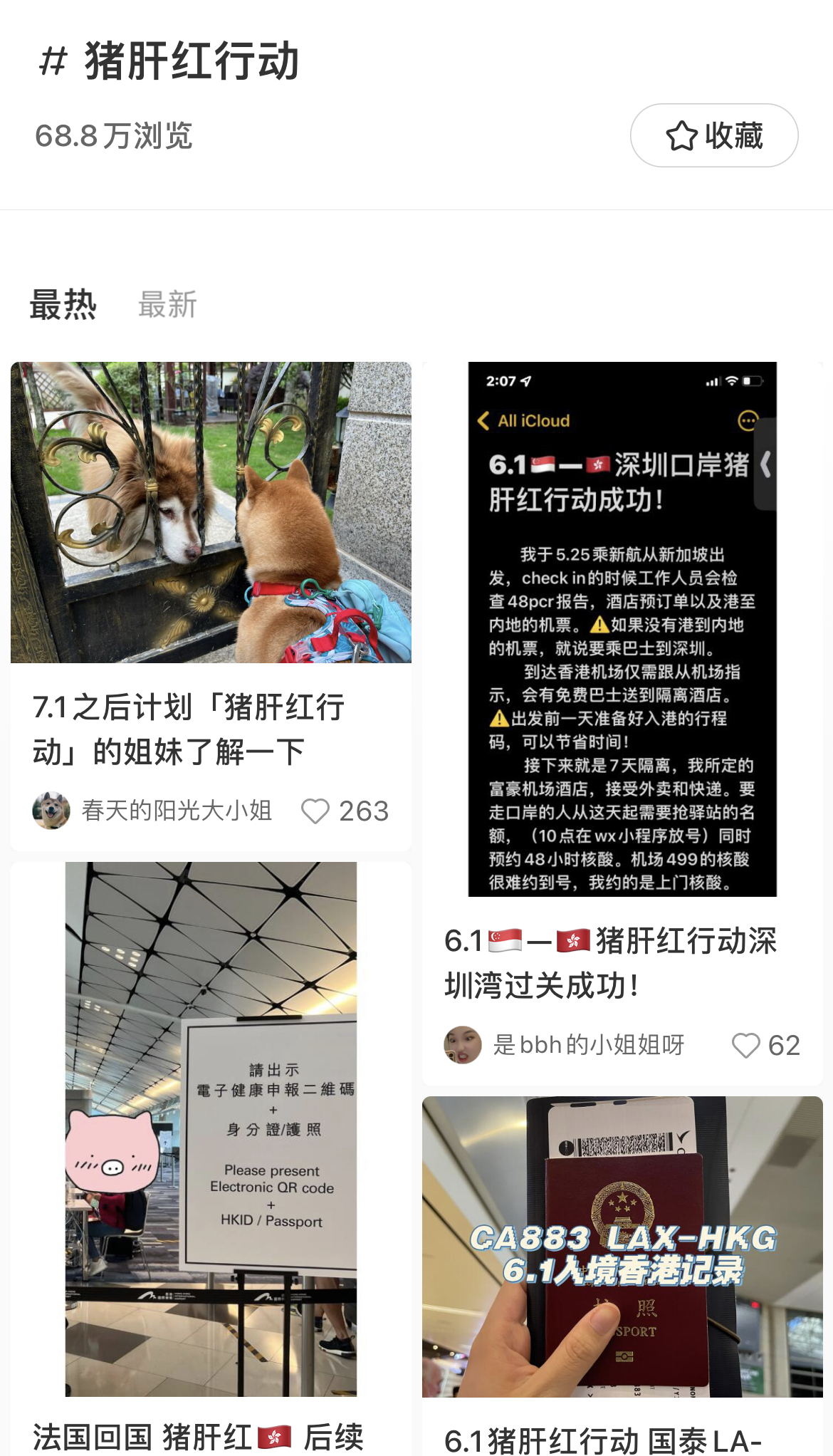Image resolution: width=833 pixels, height=1456 pixels.
Task: Like the post by 春天的阳光大小姐
Action: (x=315, y=811)
